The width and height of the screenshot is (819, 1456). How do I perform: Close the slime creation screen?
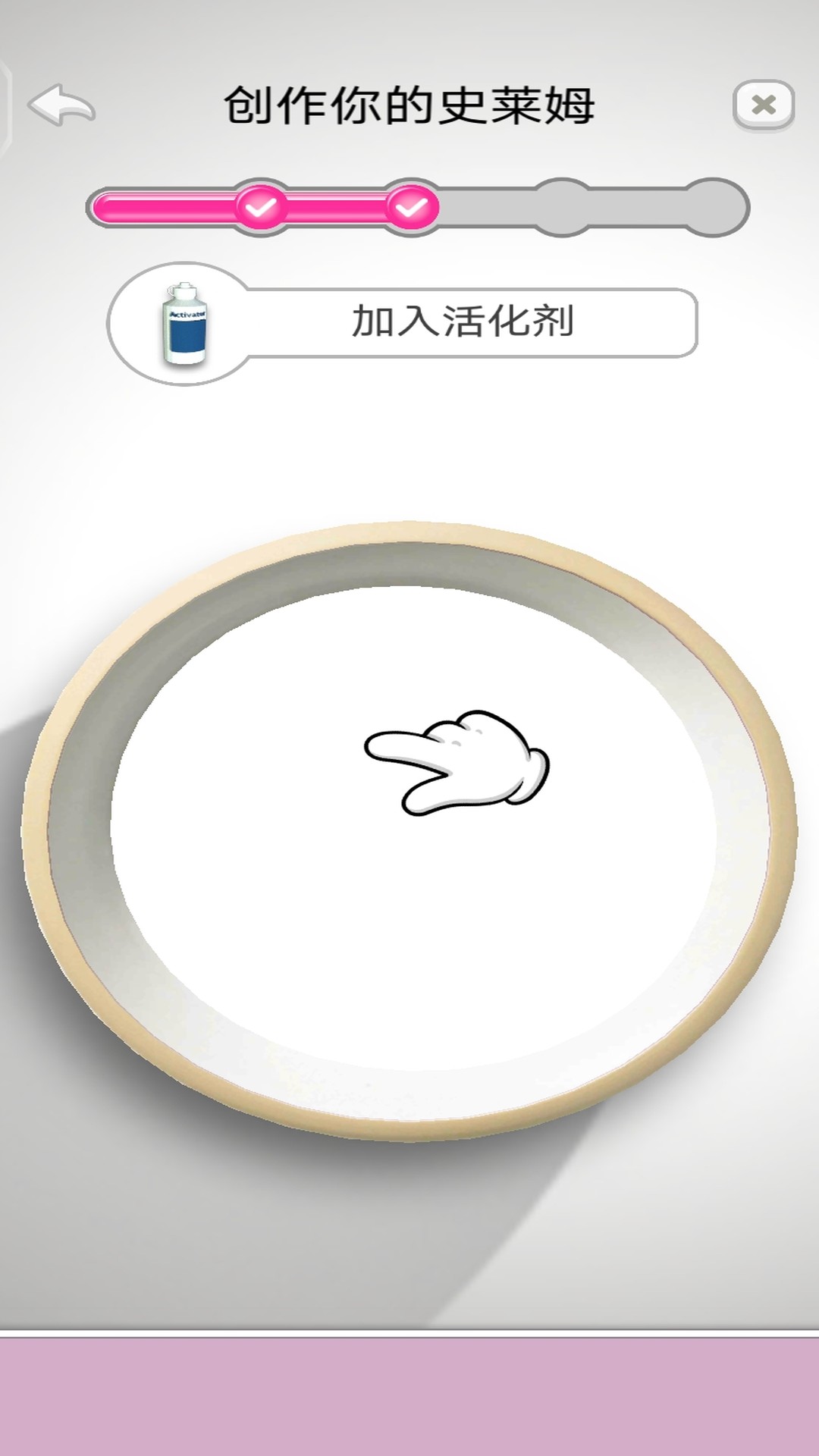(x=764, y=105)
